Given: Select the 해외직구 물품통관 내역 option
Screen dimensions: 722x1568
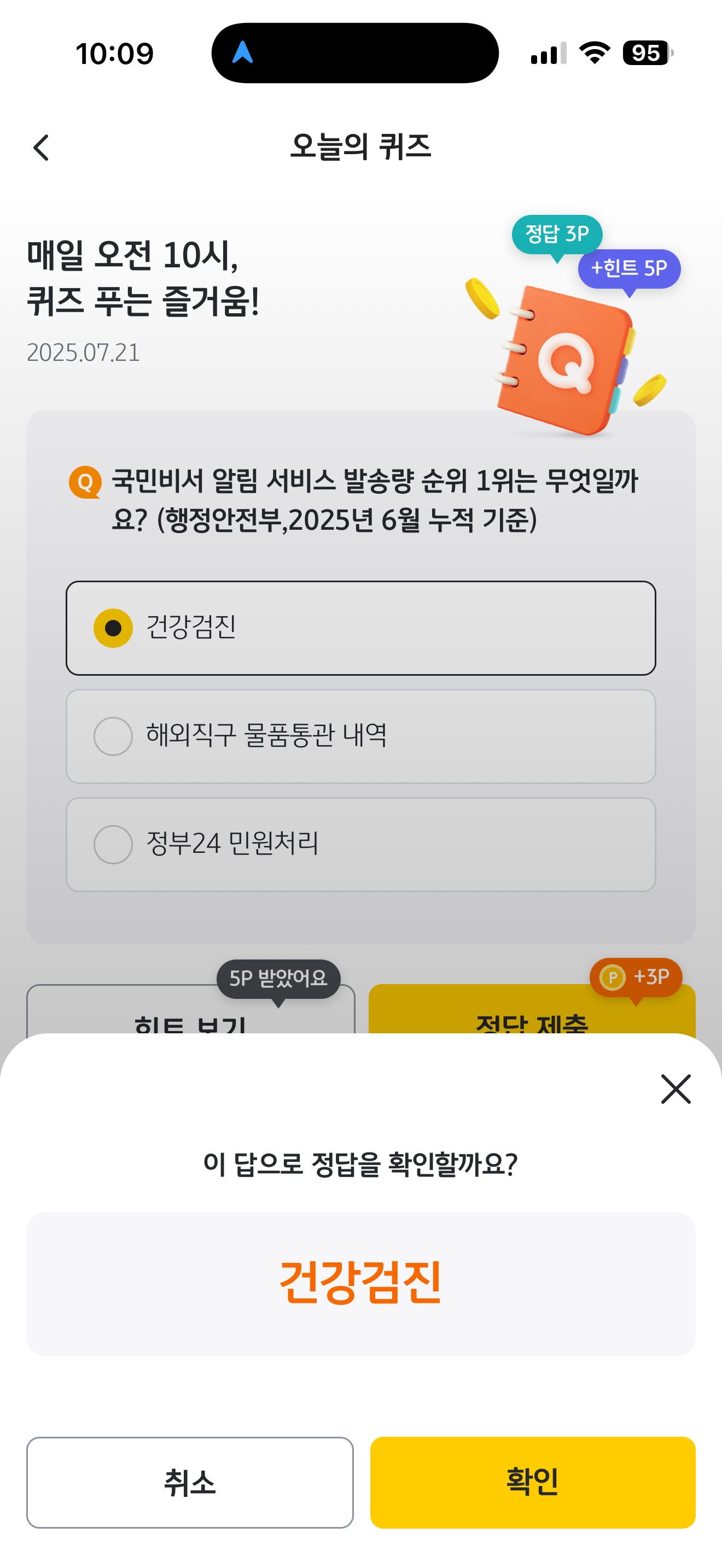Looking at the screenshot, I should [x=360, y=736].
